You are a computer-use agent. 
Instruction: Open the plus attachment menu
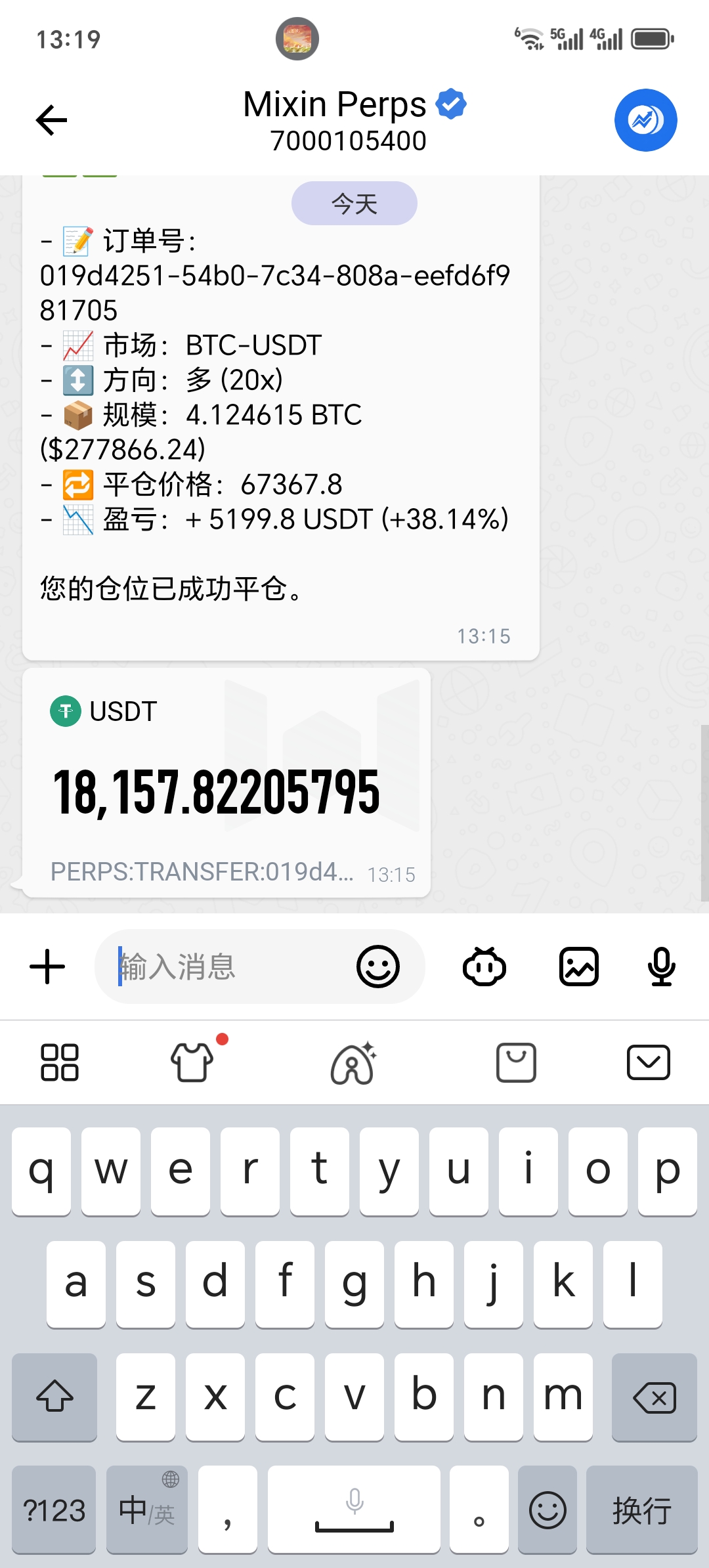47,967
